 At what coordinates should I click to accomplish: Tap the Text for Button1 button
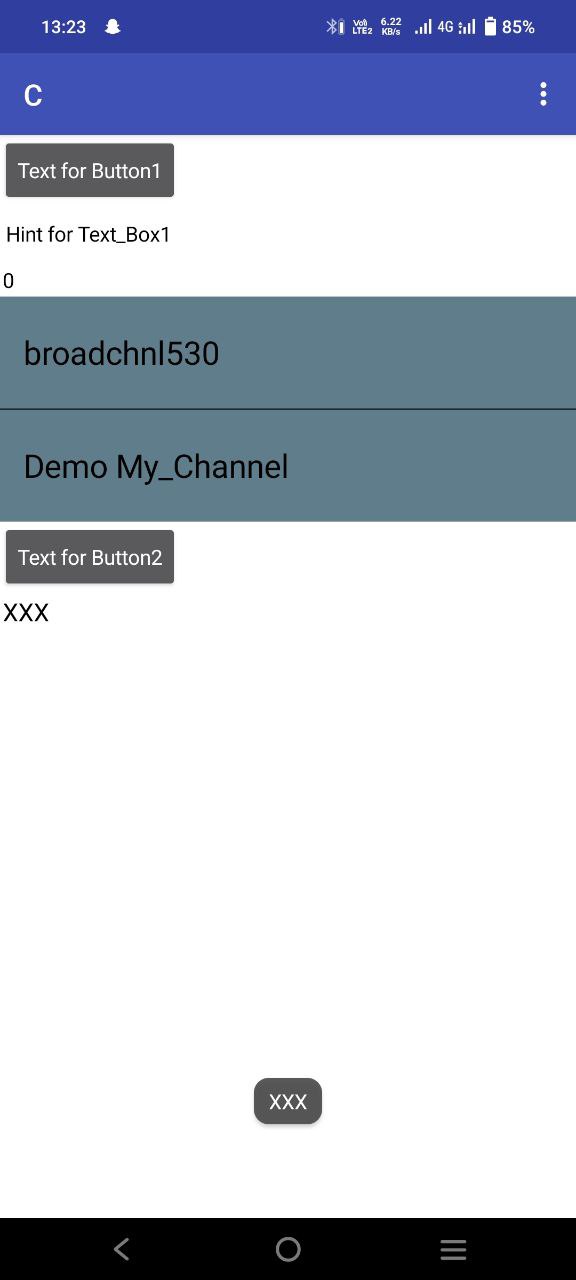click(90, 170)
